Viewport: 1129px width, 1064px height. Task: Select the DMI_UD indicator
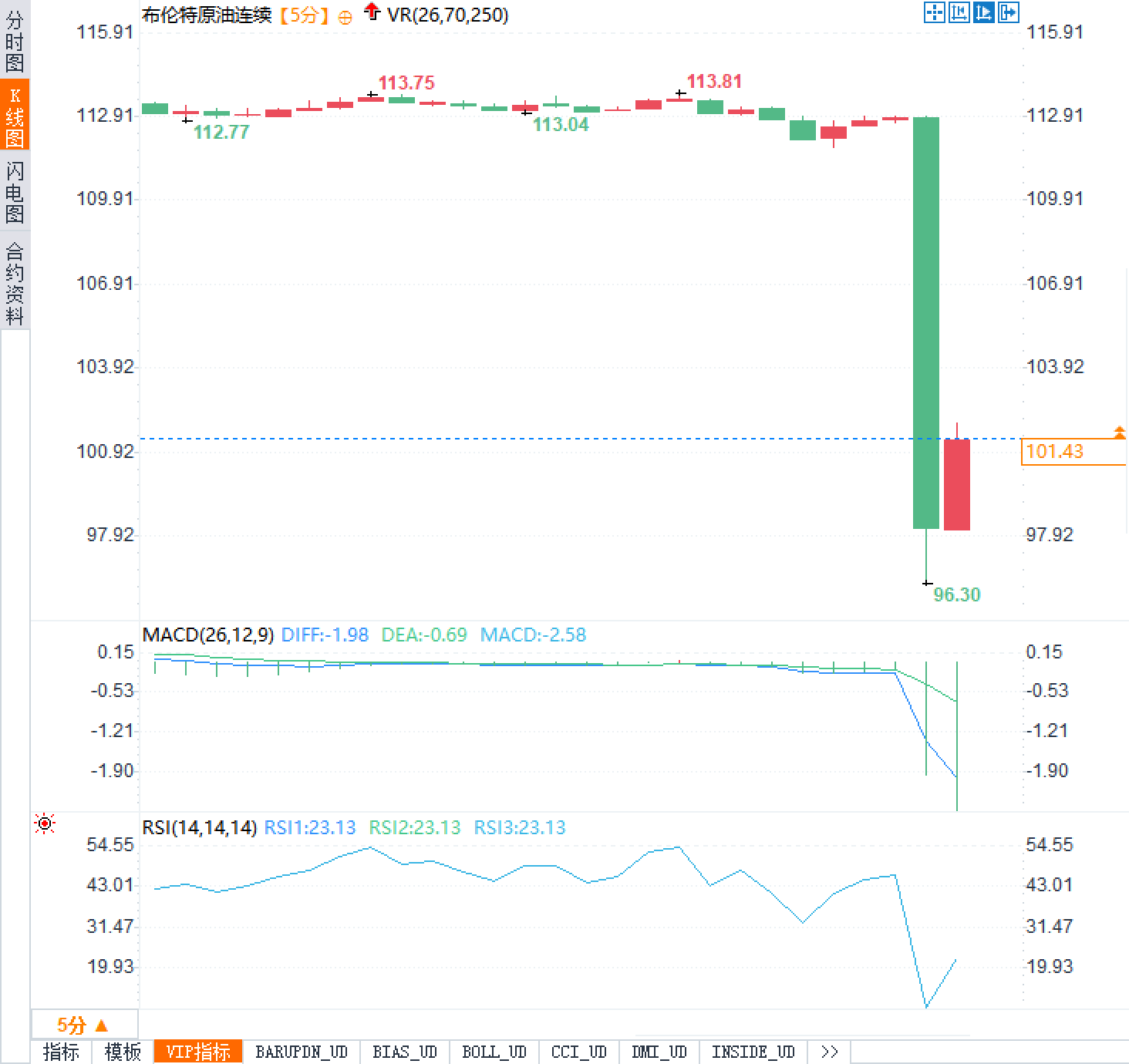(x=659, y=1052)
